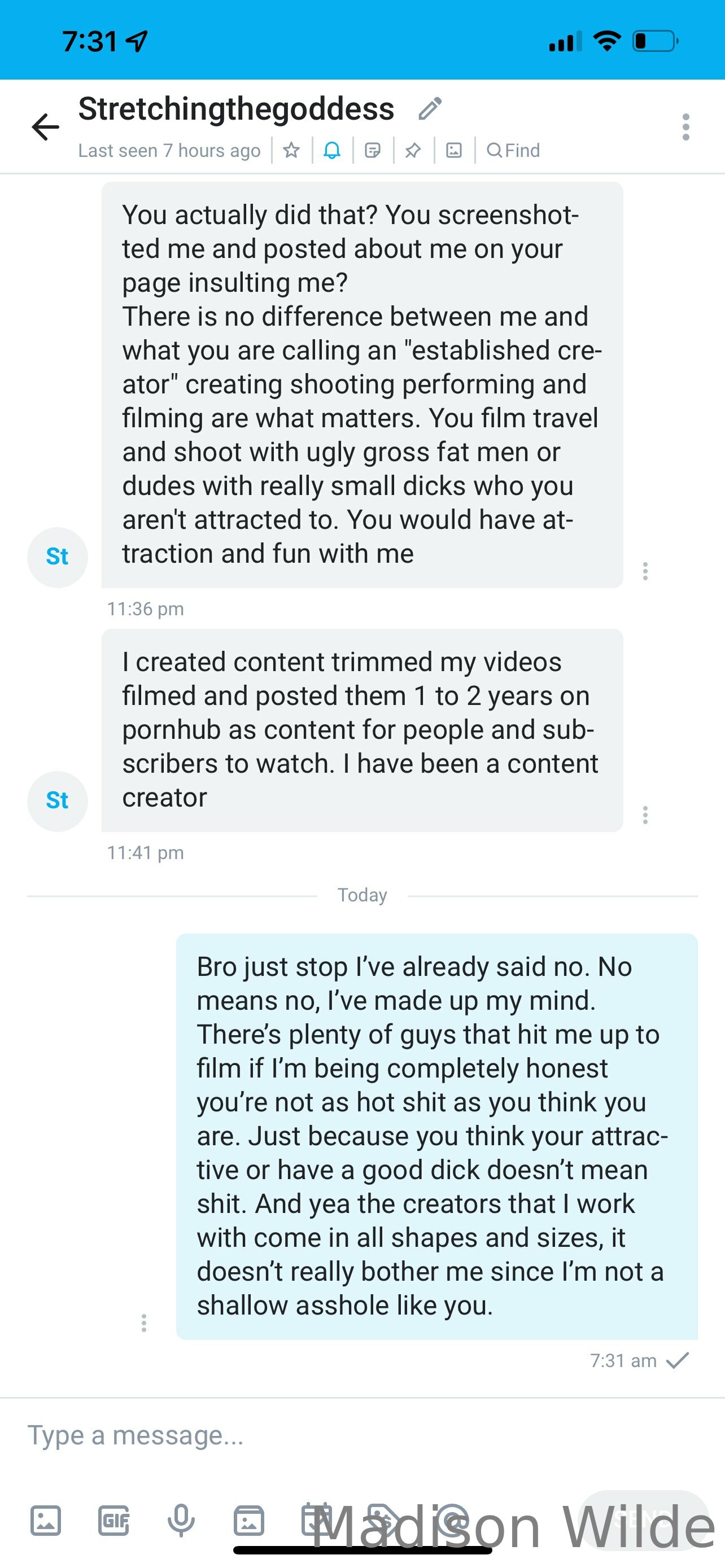Record a voice message with the microphone
Viewport: 725px width, 1568px height.
181,1521
